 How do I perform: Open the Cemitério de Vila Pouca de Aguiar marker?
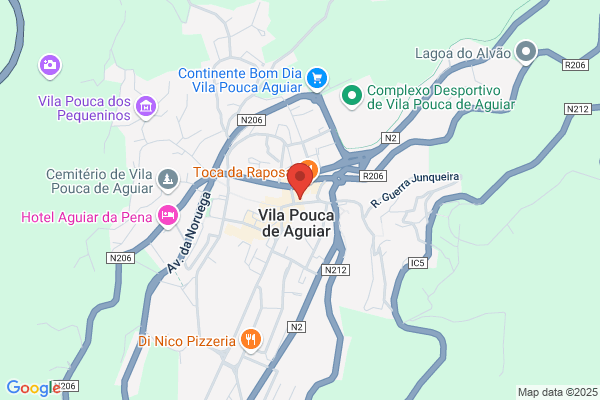coord(168,180)
